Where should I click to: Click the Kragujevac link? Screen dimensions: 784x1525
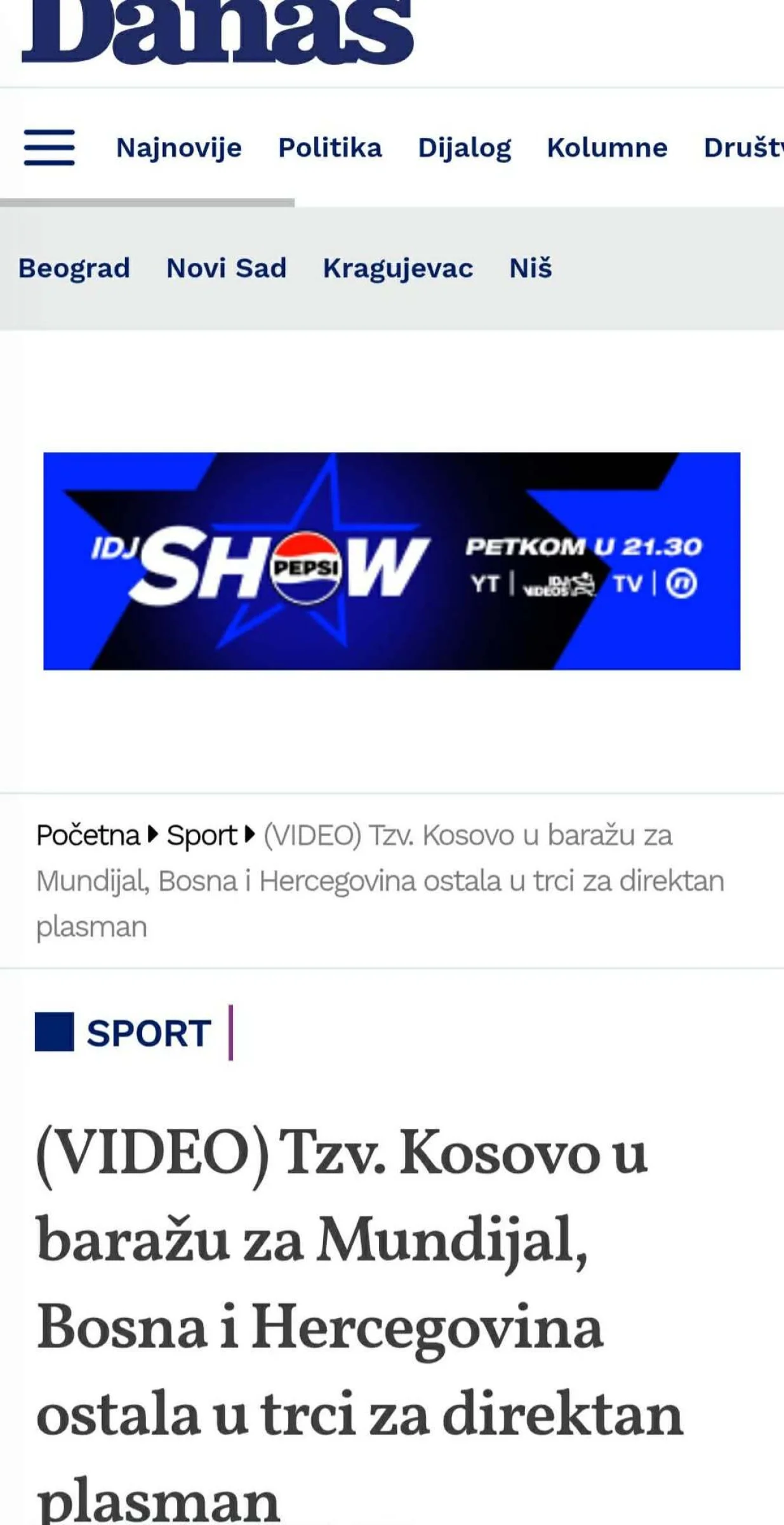coord(398,268)
